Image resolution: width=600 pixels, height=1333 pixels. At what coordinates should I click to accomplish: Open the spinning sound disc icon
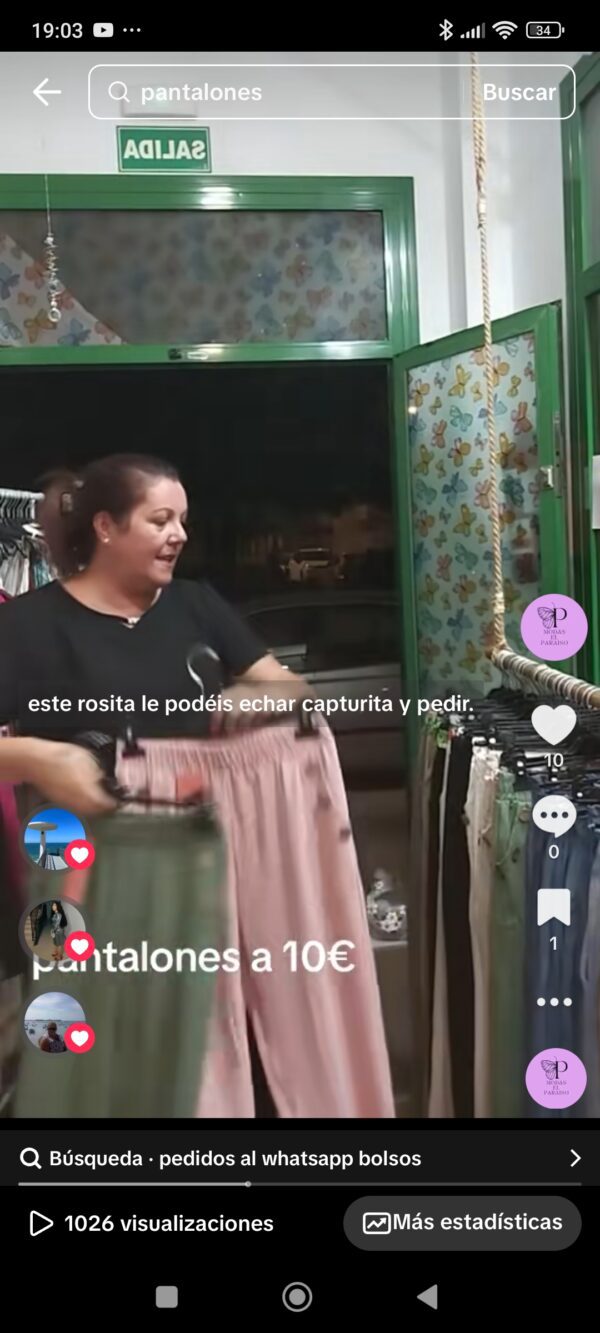(555, 1078)
